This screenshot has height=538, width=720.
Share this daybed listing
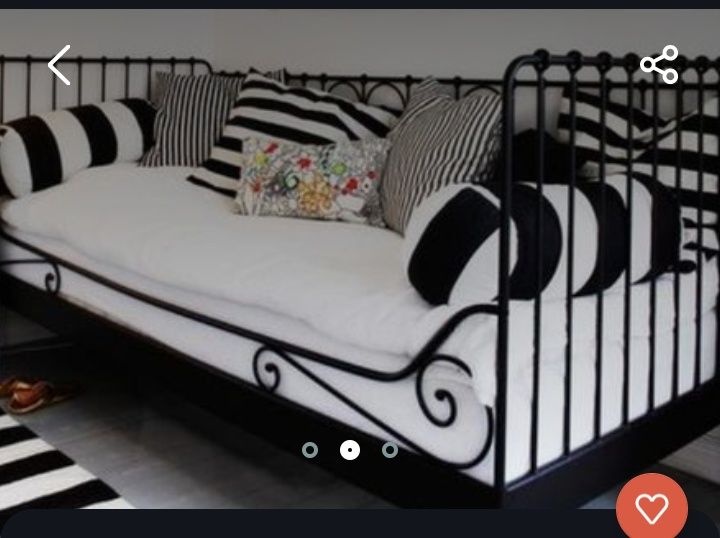coord(659,65)
